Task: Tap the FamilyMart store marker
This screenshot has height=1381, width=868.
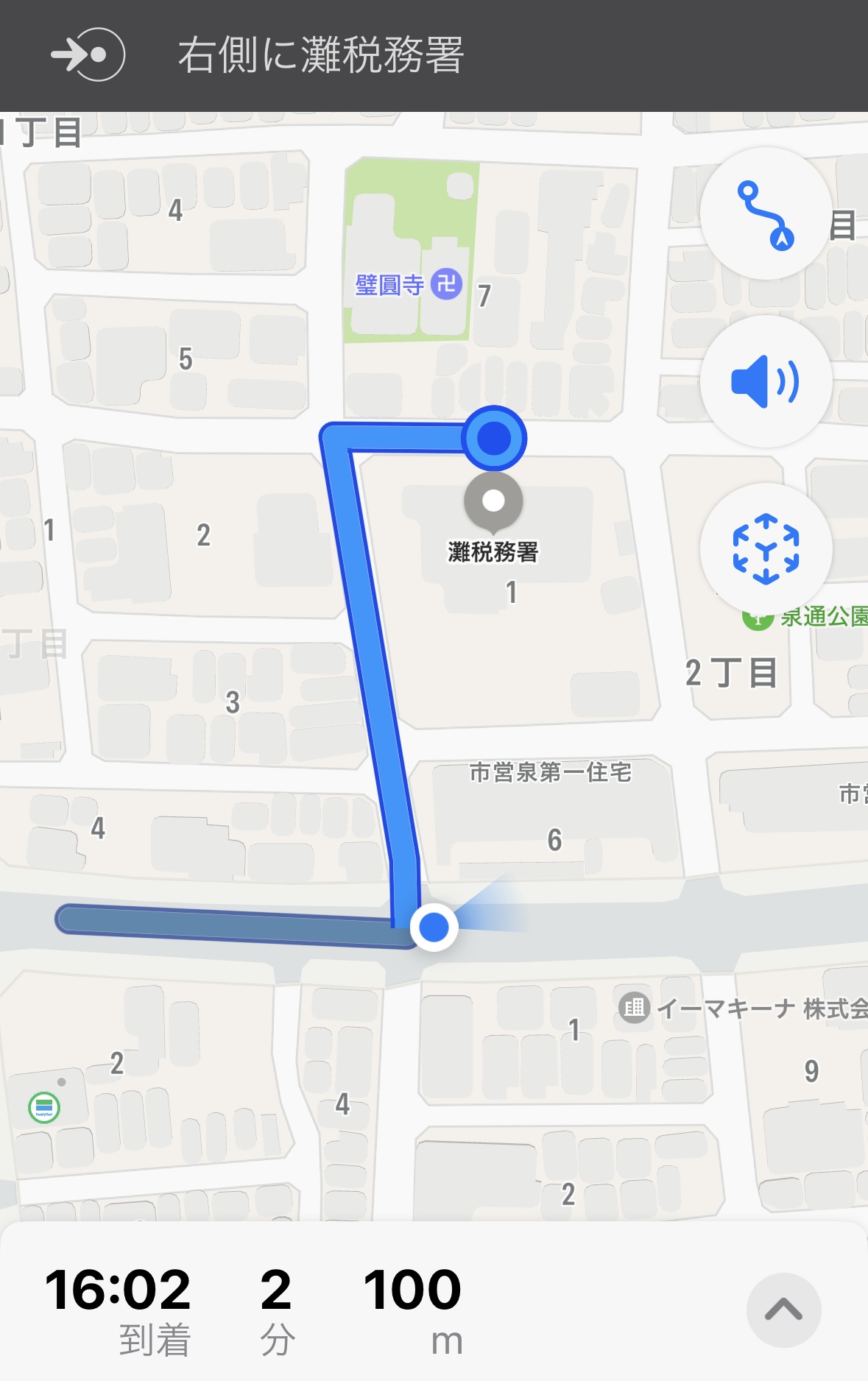Action: (44, 1107)
